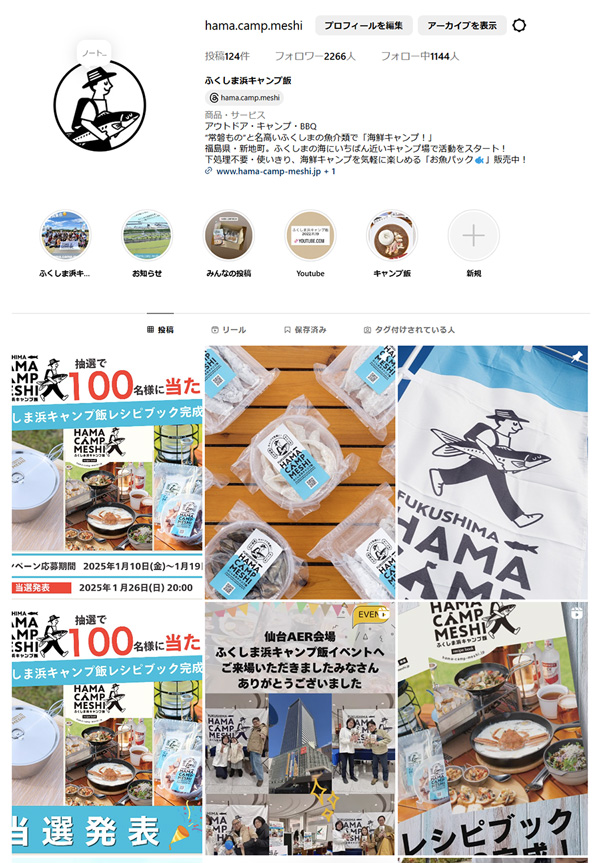The height and width of the screenshot is (863, 600).
Task: Open the pinned FUKUSHIMA HAMA flag post
Action: [493, 472]
